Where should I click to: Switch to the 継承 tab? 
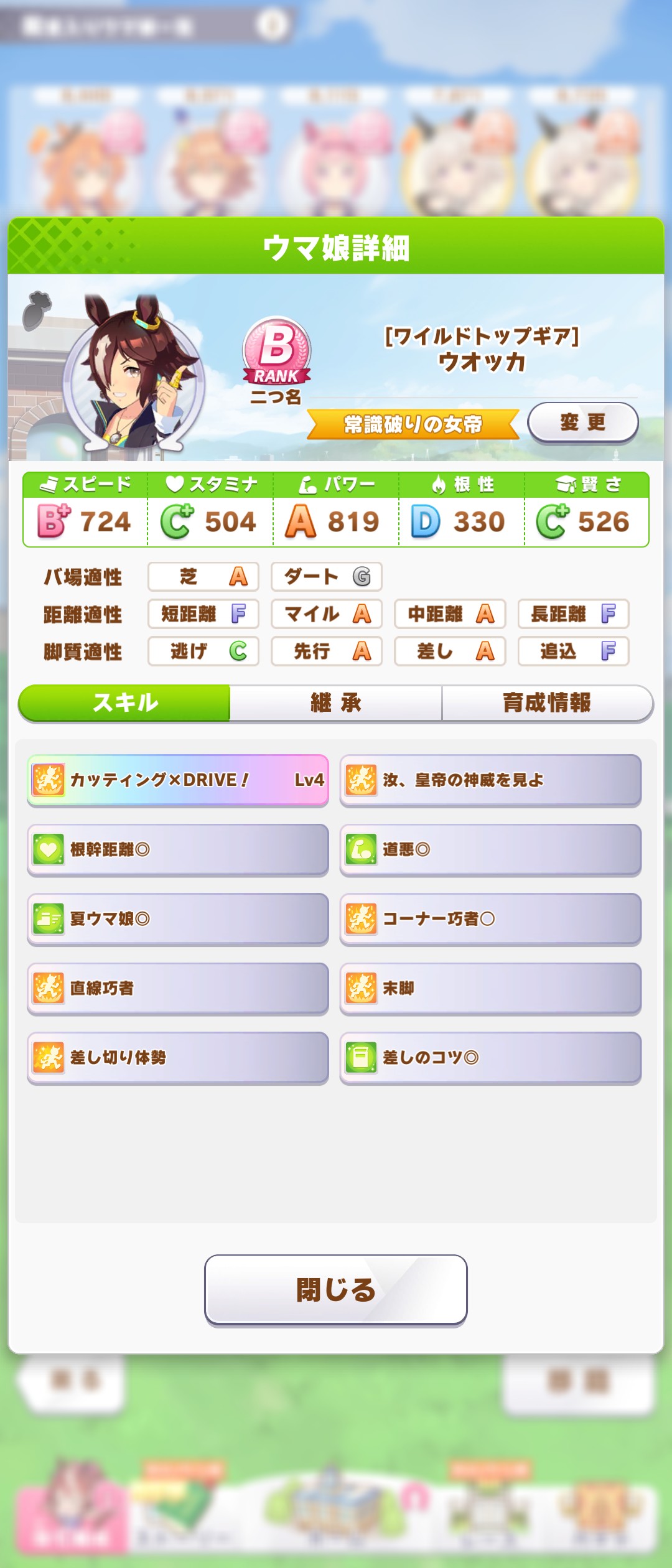coord(336,703)
